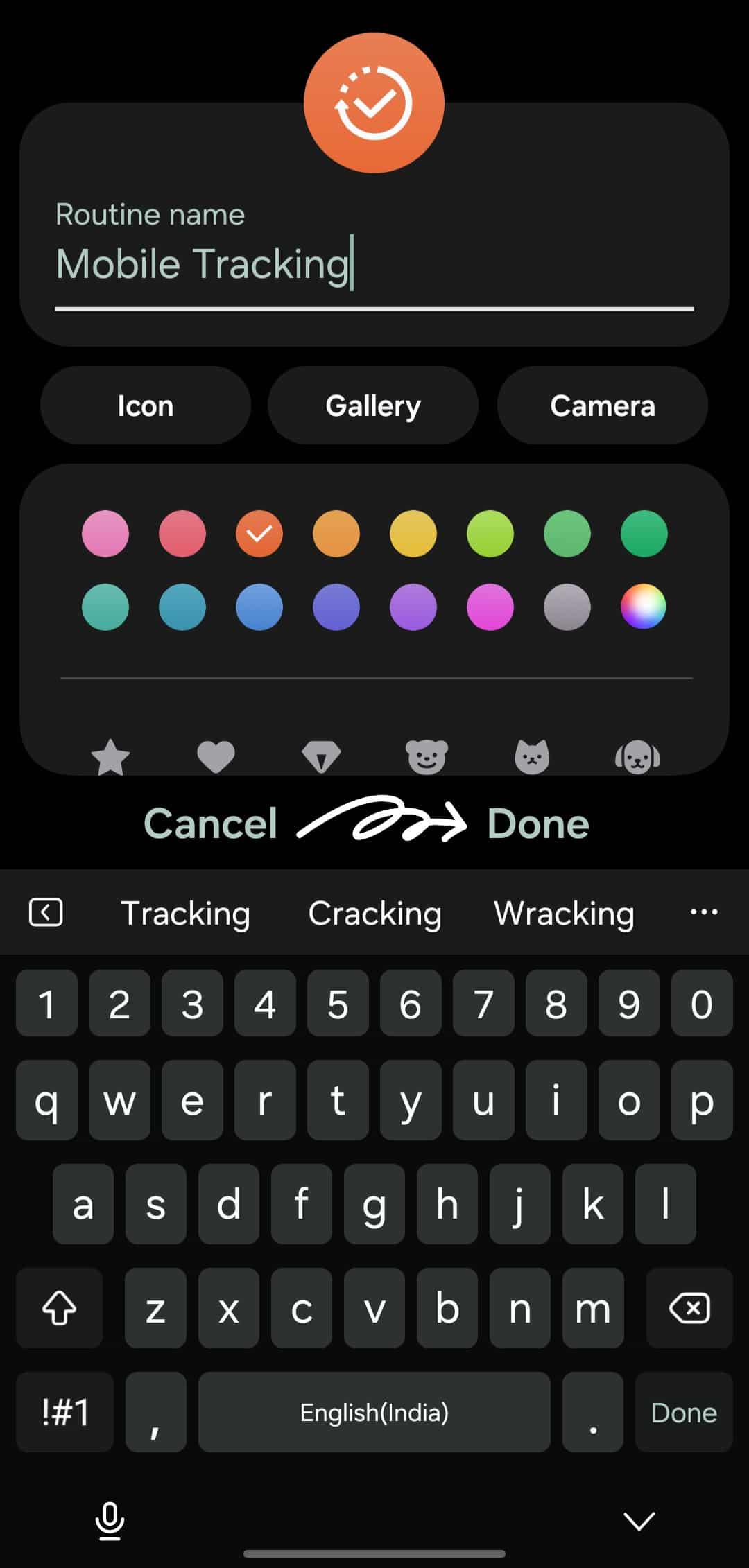Cancel the routine name editing

pos(210,824)
